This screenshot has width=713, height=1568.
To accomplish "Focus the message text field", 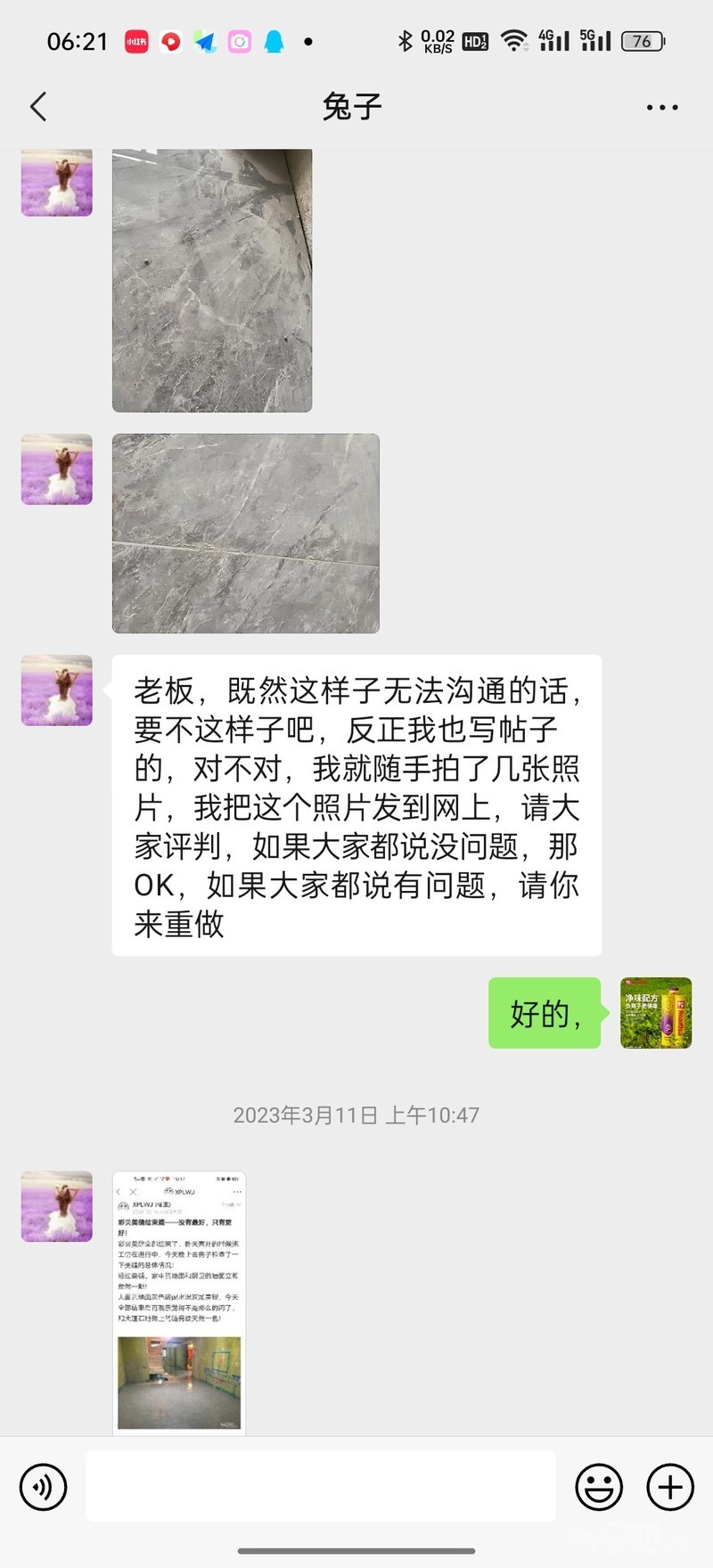I will [x=321, y=1486].
